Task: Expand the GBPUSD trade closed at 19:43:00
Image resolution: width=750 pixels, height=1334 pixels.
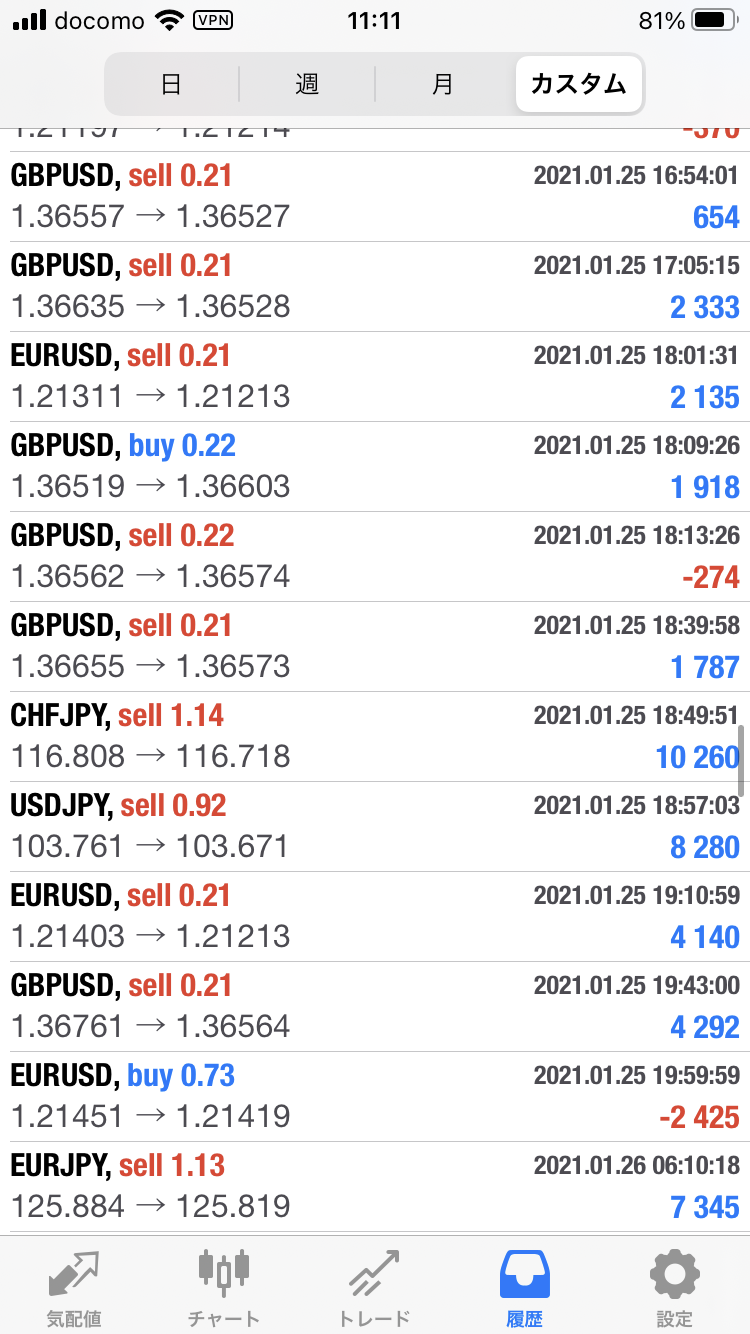Action: click(x=375, y=1007)
